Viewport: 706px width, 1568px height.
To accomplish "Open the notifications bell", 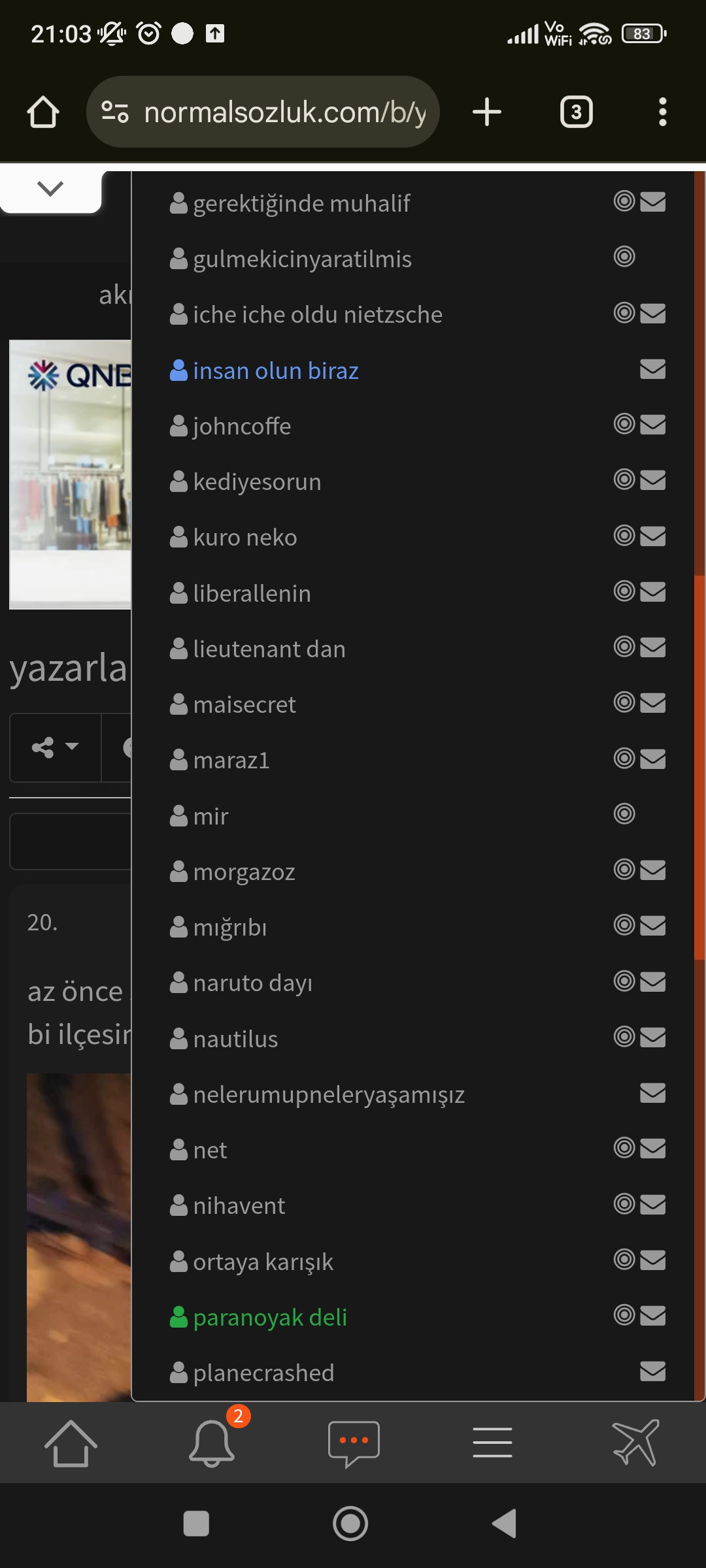I will [212, 1443].
